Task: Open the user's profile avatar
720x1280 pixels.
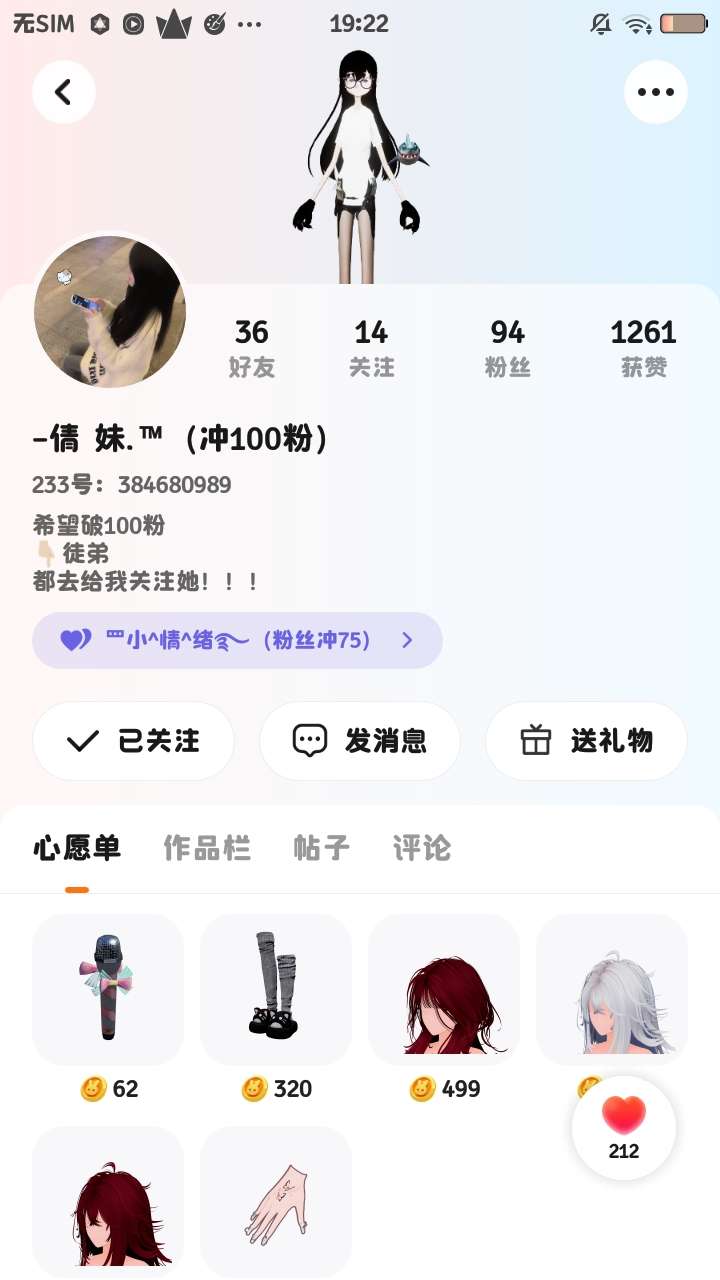Action: click(x=110, y=312)
